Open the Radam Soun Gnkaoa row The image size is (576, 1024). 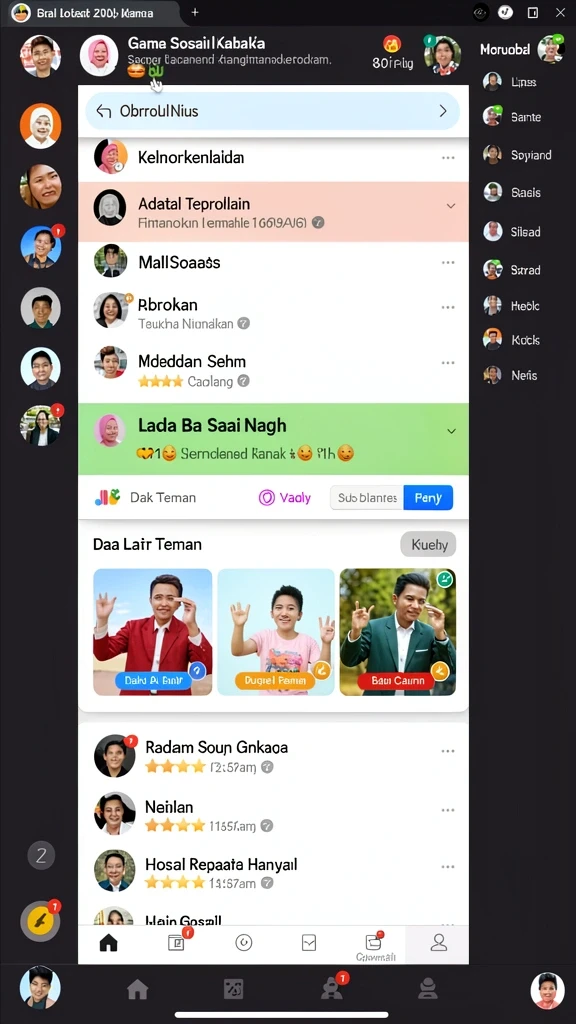pos(273,756)
